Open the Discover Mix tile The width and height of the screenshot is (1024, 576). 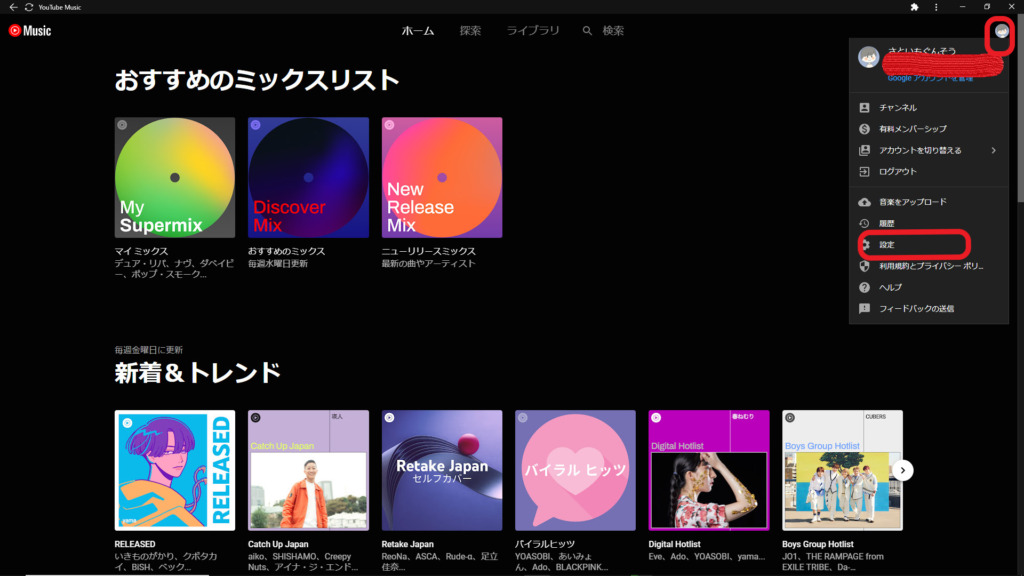[x=308, y=177]
